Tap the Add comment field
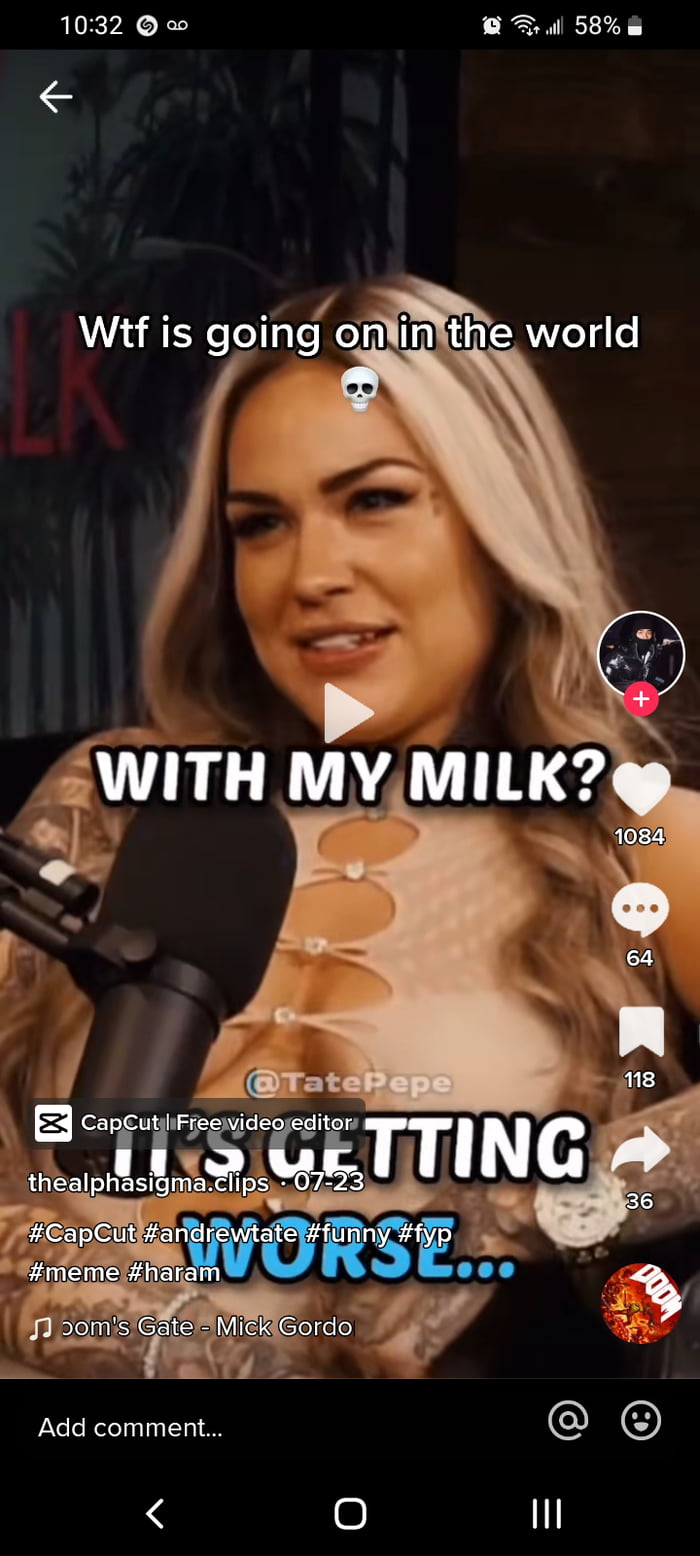The height and width of the screenshot is (1556, 700). click(130, 1427)
